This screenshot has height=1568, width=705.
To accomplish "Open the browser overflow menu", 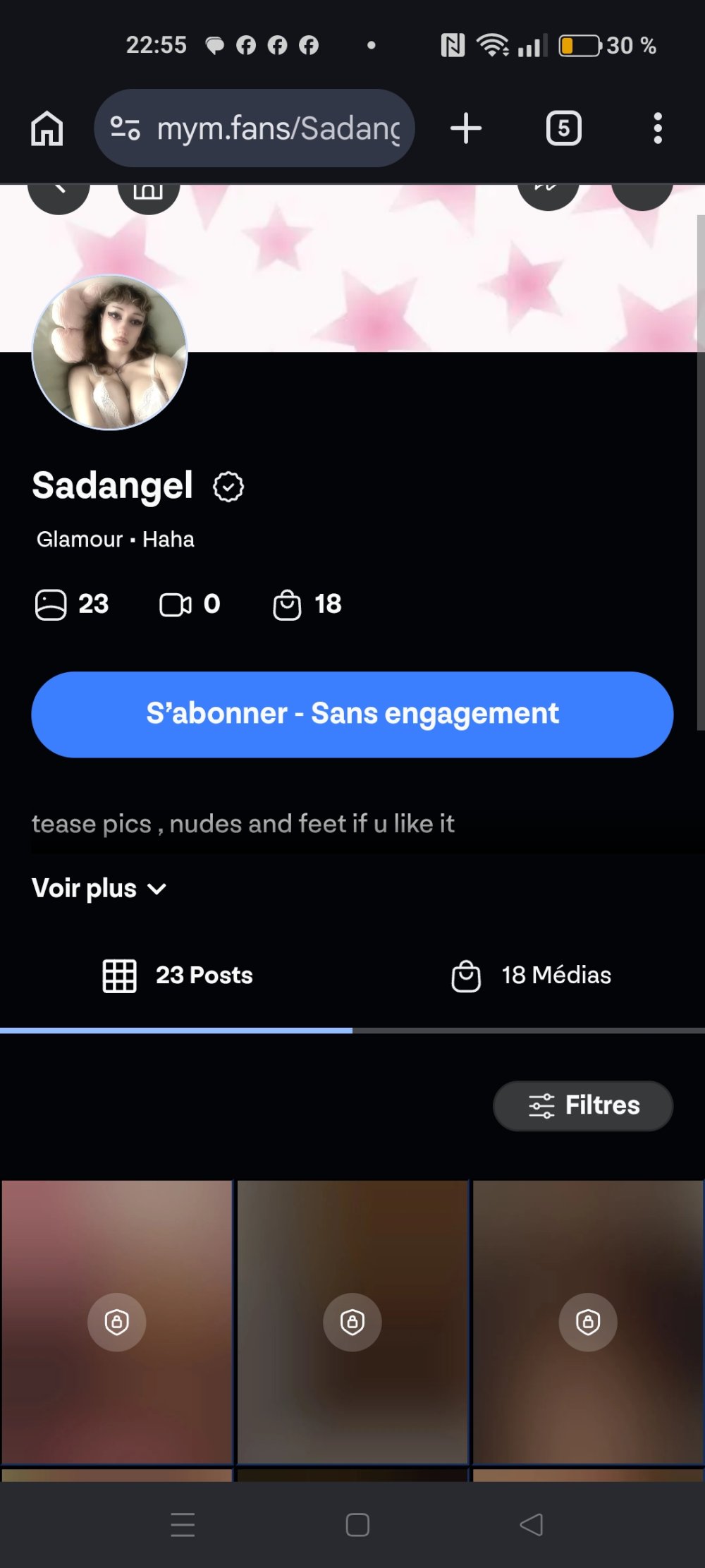I will click(658, 128).
